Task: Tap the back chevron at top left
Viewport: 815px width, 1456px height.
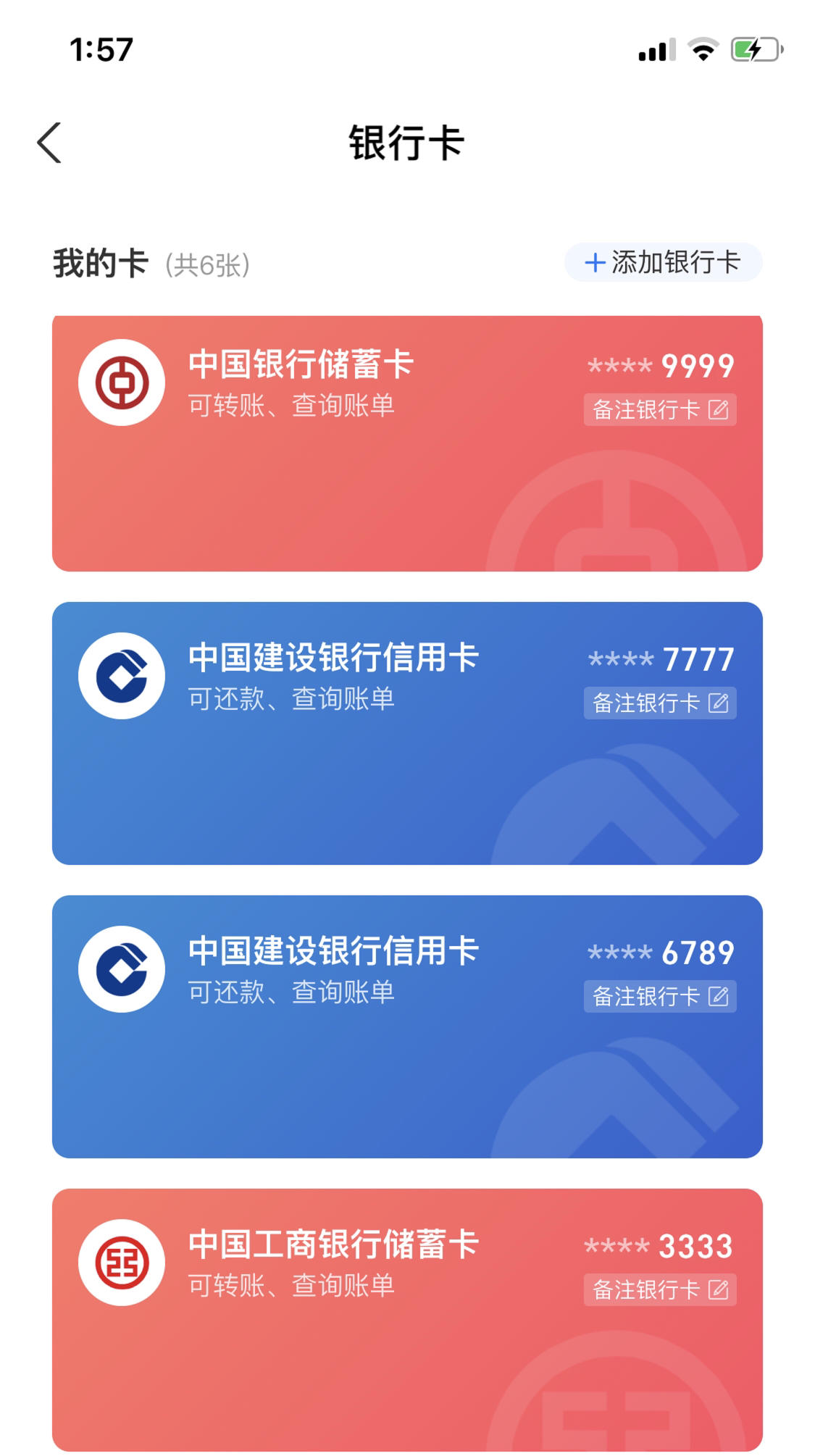Action: click(x=49, y=143)
